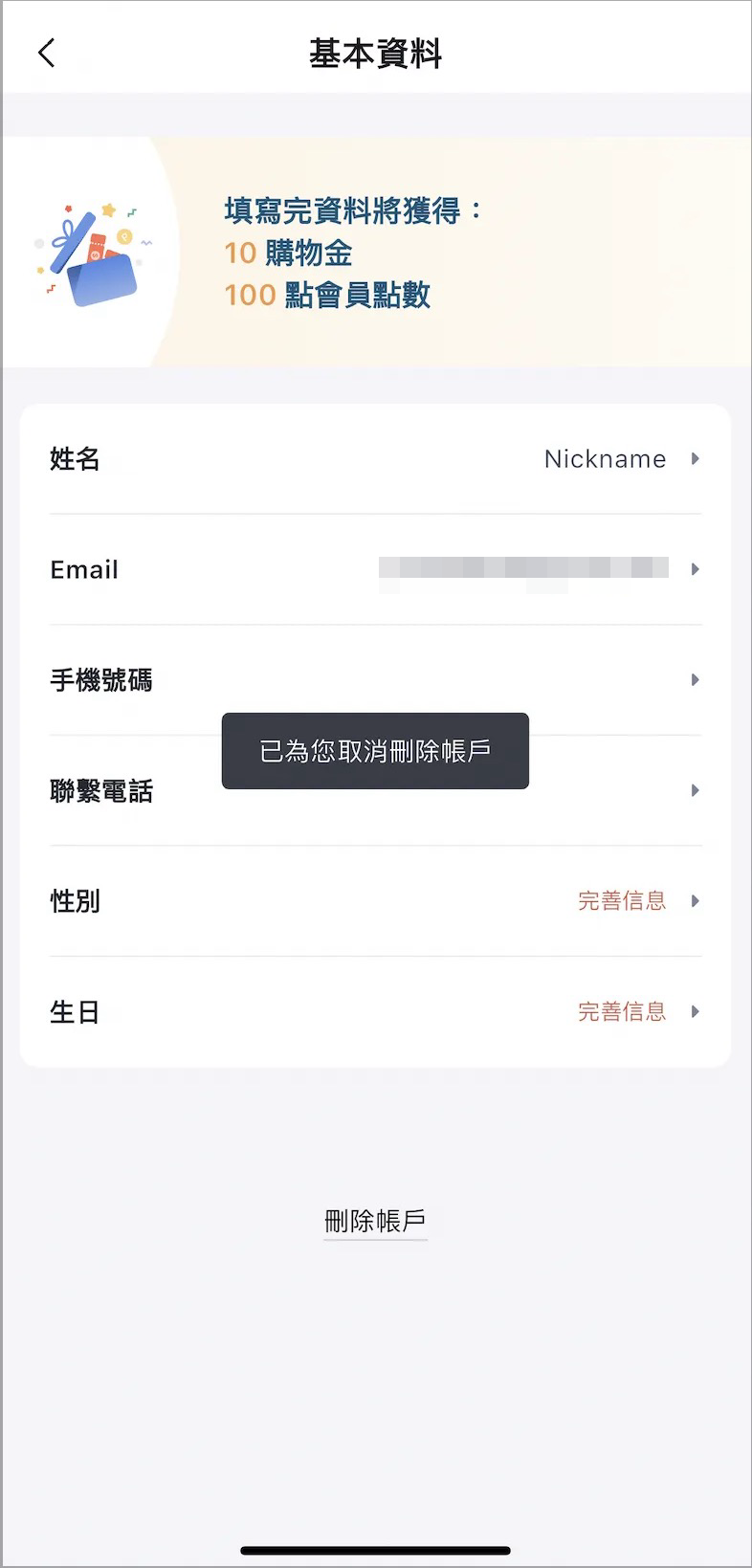Edit the Email row
The image size is (752, 1568).
coord(375,569)
